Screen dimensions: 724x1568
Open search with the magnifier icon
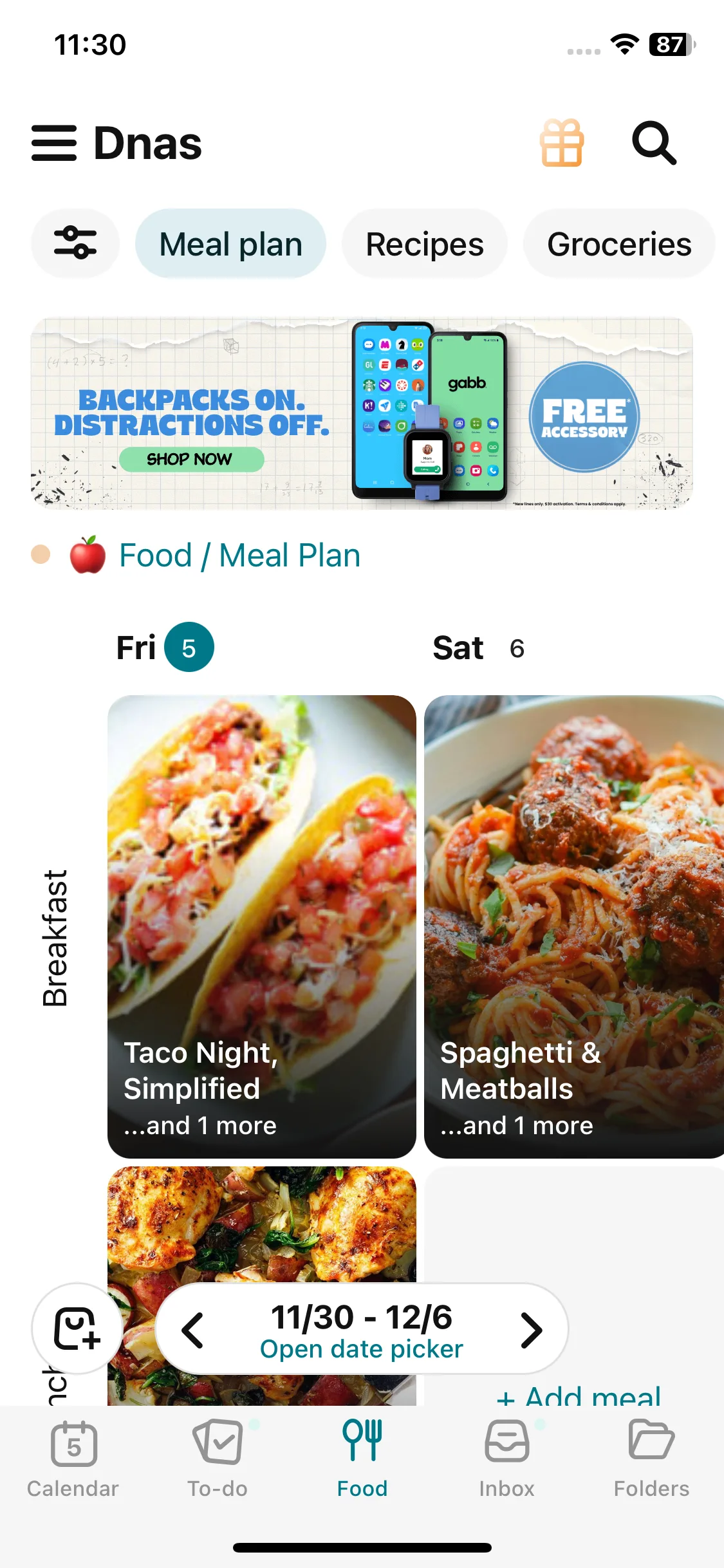tap(654, 143)
